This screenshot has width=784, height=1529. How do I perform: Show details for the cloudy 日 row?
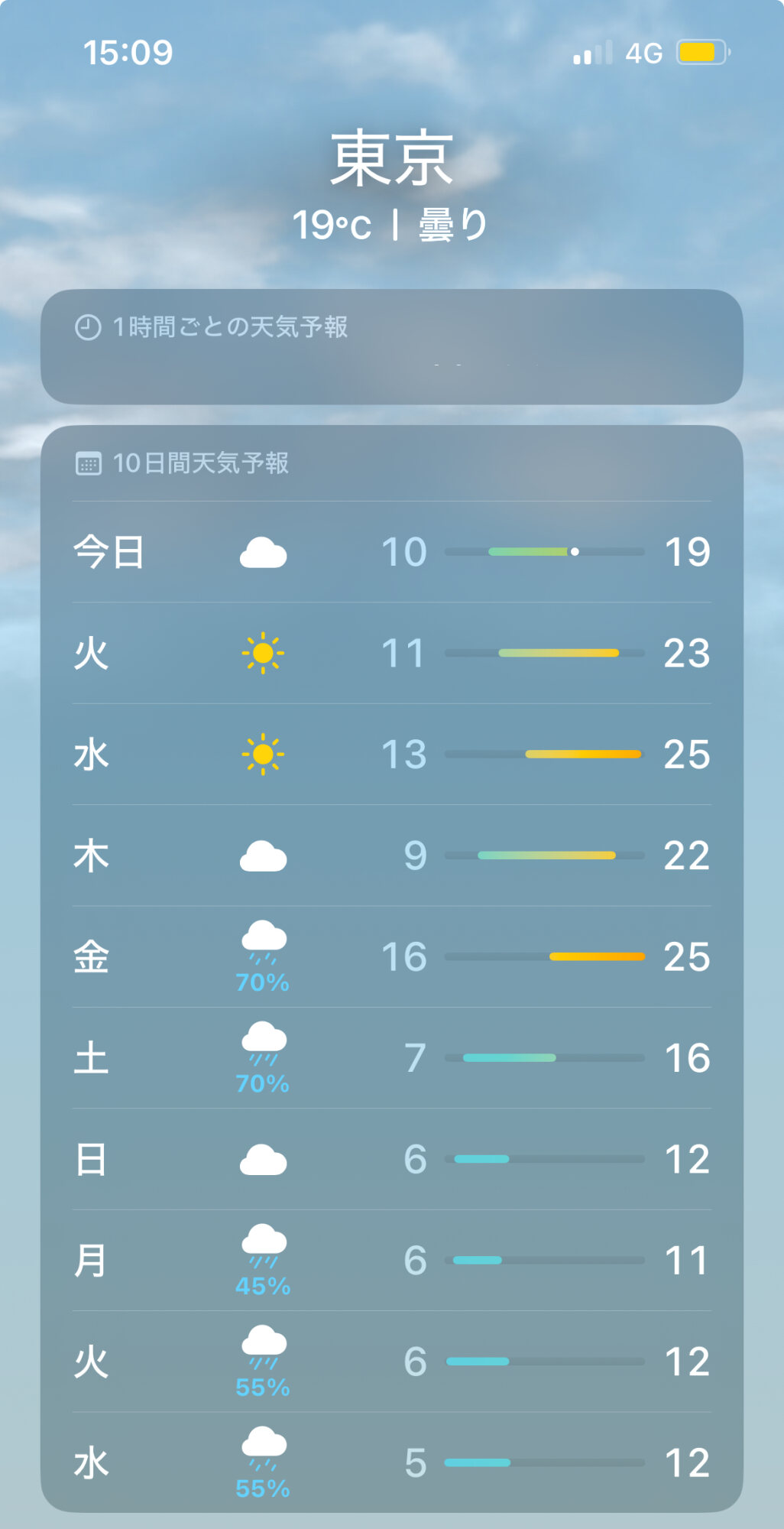tap(391, 1159)
